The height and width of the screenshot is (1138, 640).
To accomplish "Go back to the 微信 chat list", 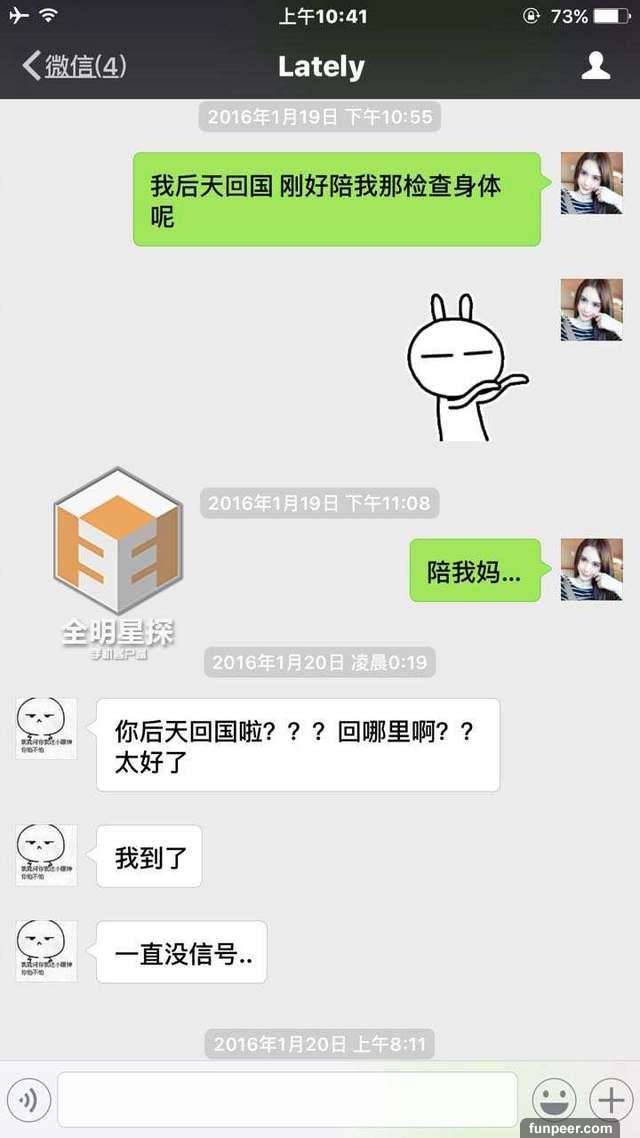I will tap(74, 67).
